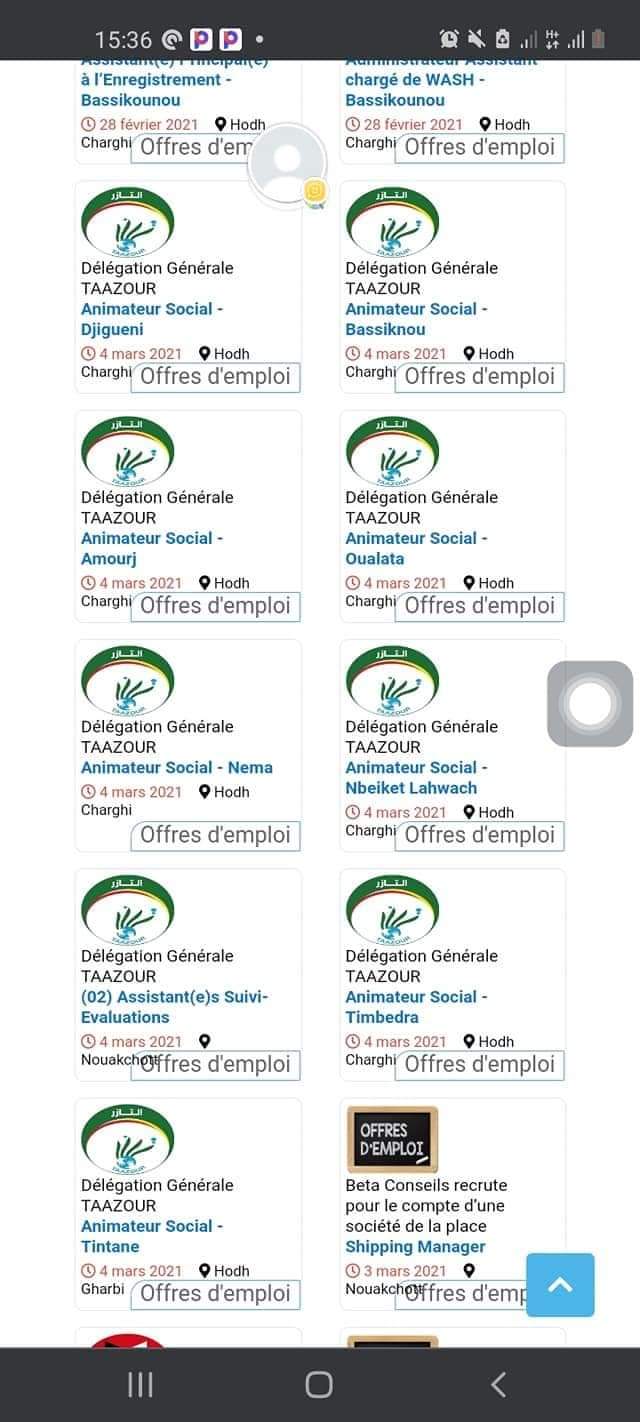View the Animateur Social - Timbedra job

coord(416,1006)
